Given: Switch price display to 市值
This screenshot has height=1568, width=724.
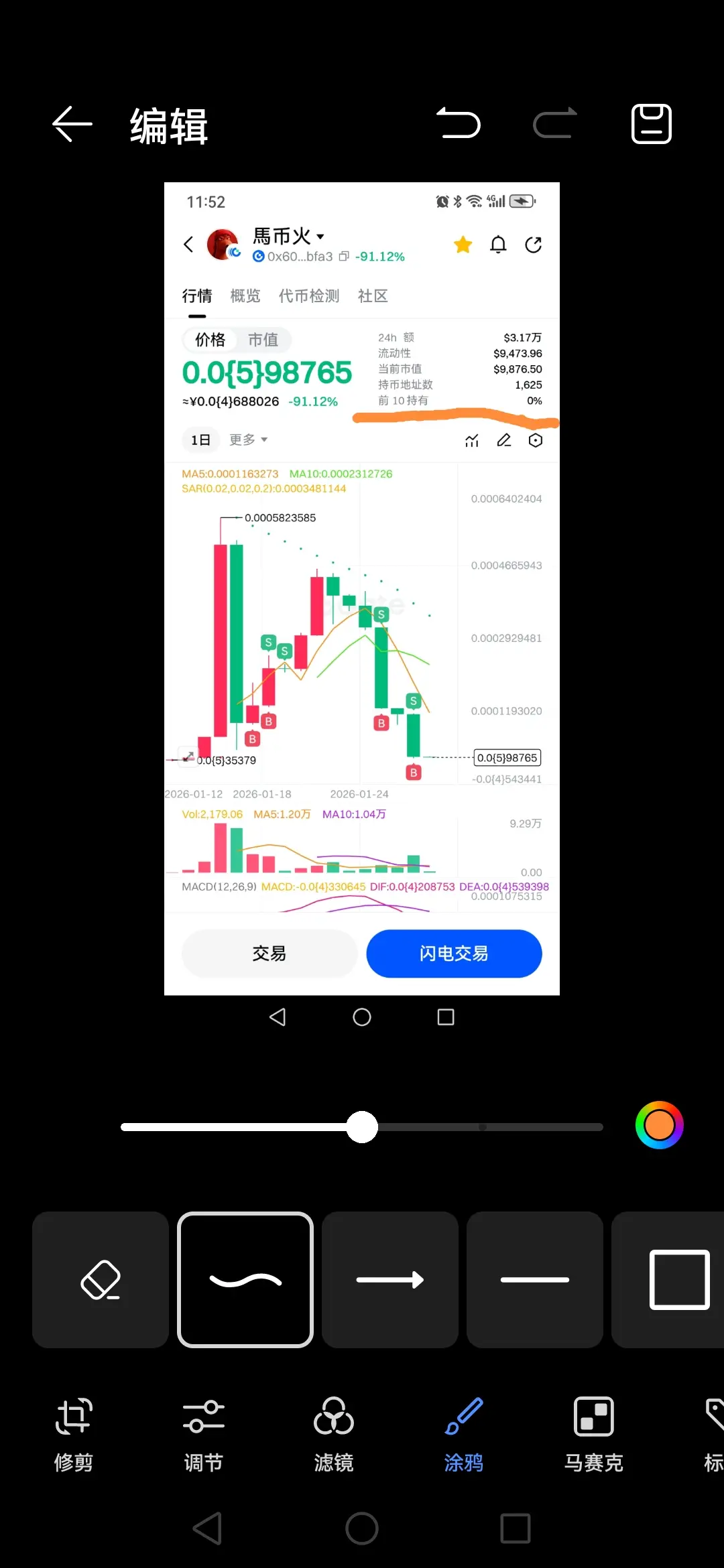Looking at the screenshot, I should pyautogui.click(x=263, y=340).
